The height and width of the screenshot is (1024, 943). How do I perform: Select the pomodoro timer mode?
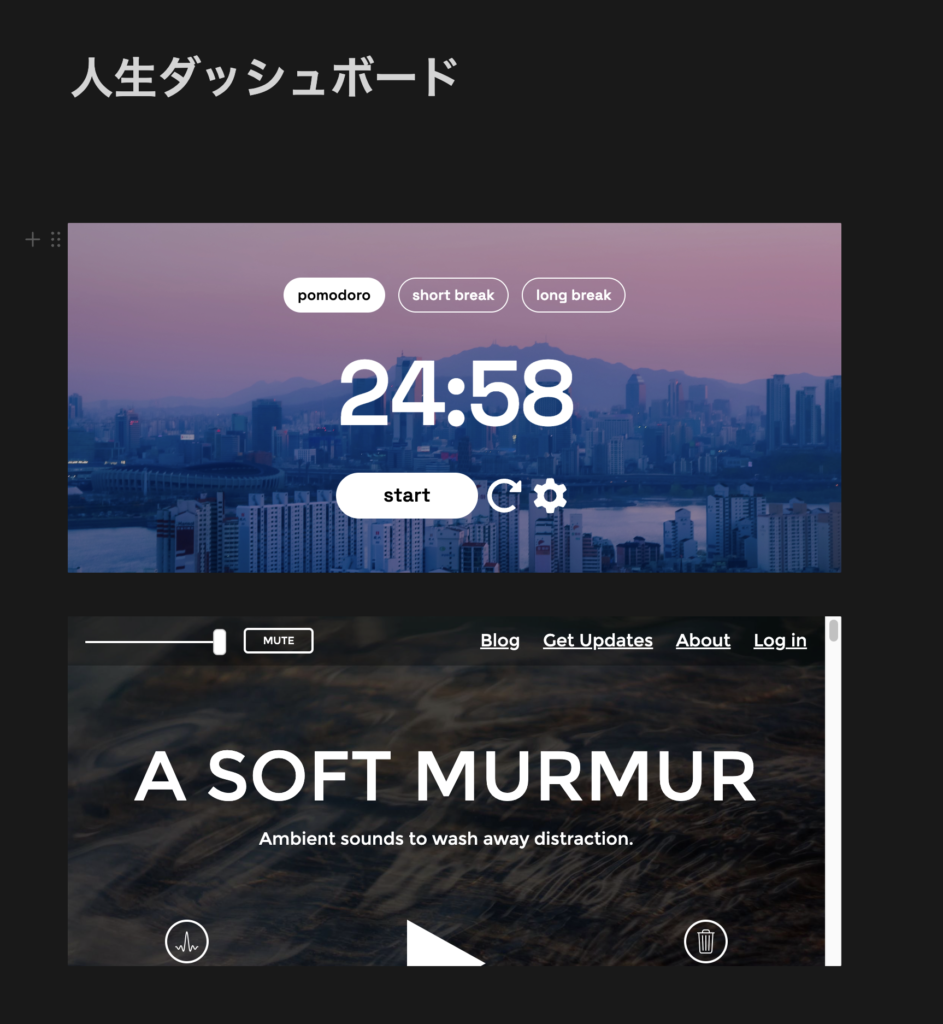334,295
